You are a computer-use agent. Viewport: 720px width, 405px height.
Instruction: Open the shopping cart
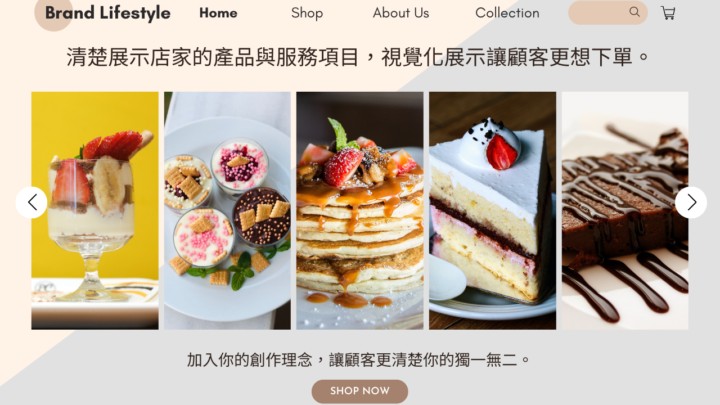tap(668, 13)
